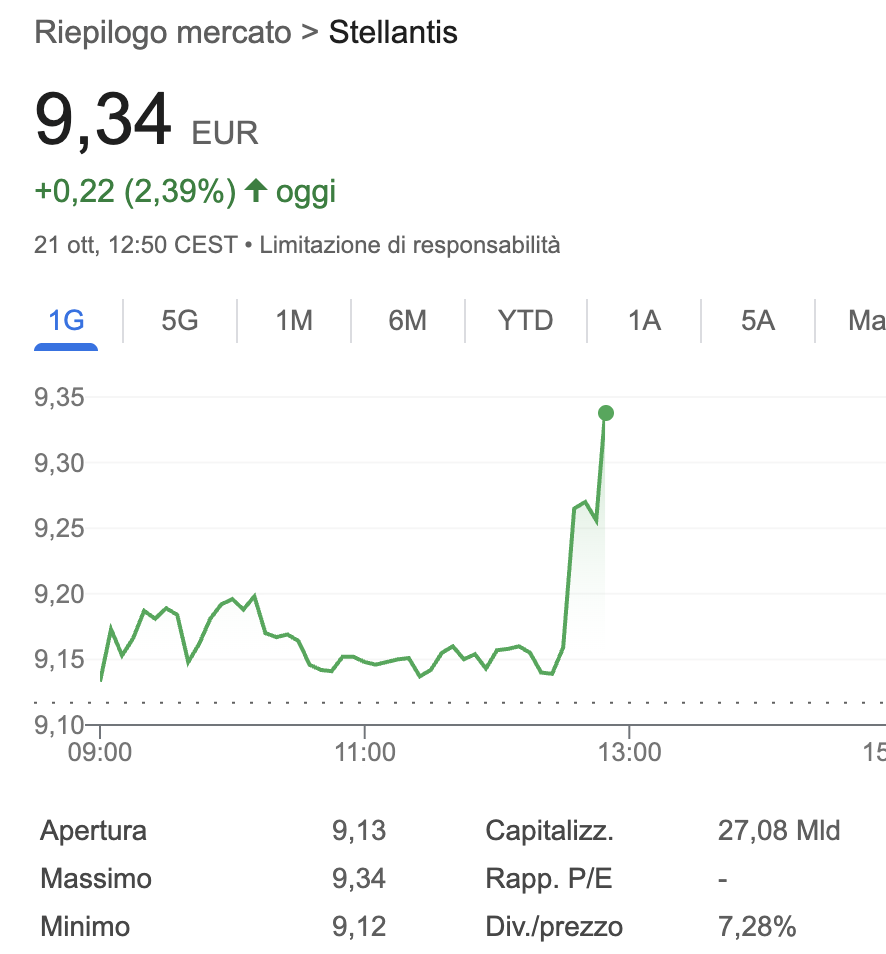The height and width of the screenshot is (954, 886).
Task: Show the 1M price chart
Action: (x=294, y=321)
